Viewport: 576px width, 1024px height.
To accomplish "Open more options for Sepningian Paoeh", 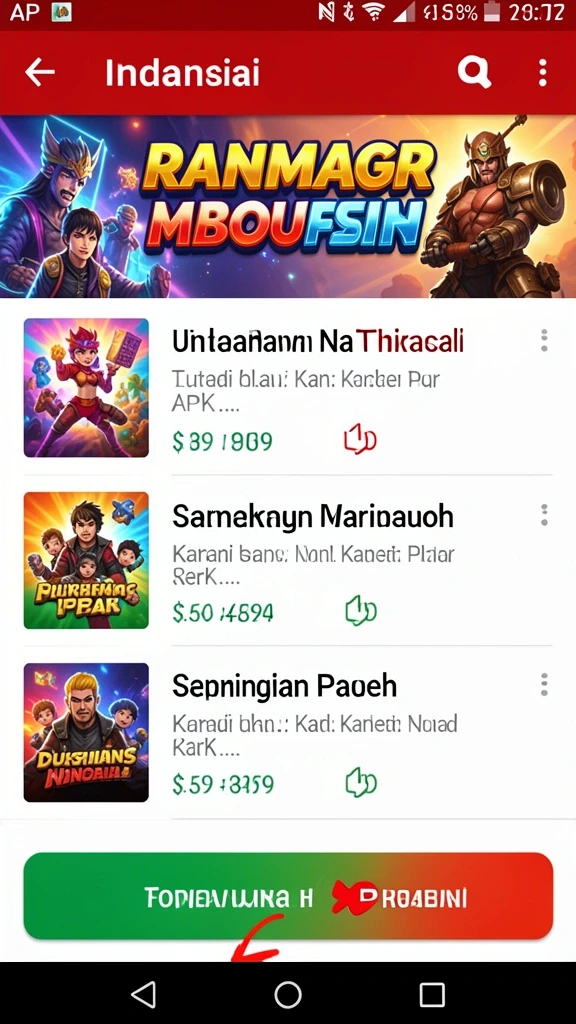I will pyautogui.click(x=543, y=684).
